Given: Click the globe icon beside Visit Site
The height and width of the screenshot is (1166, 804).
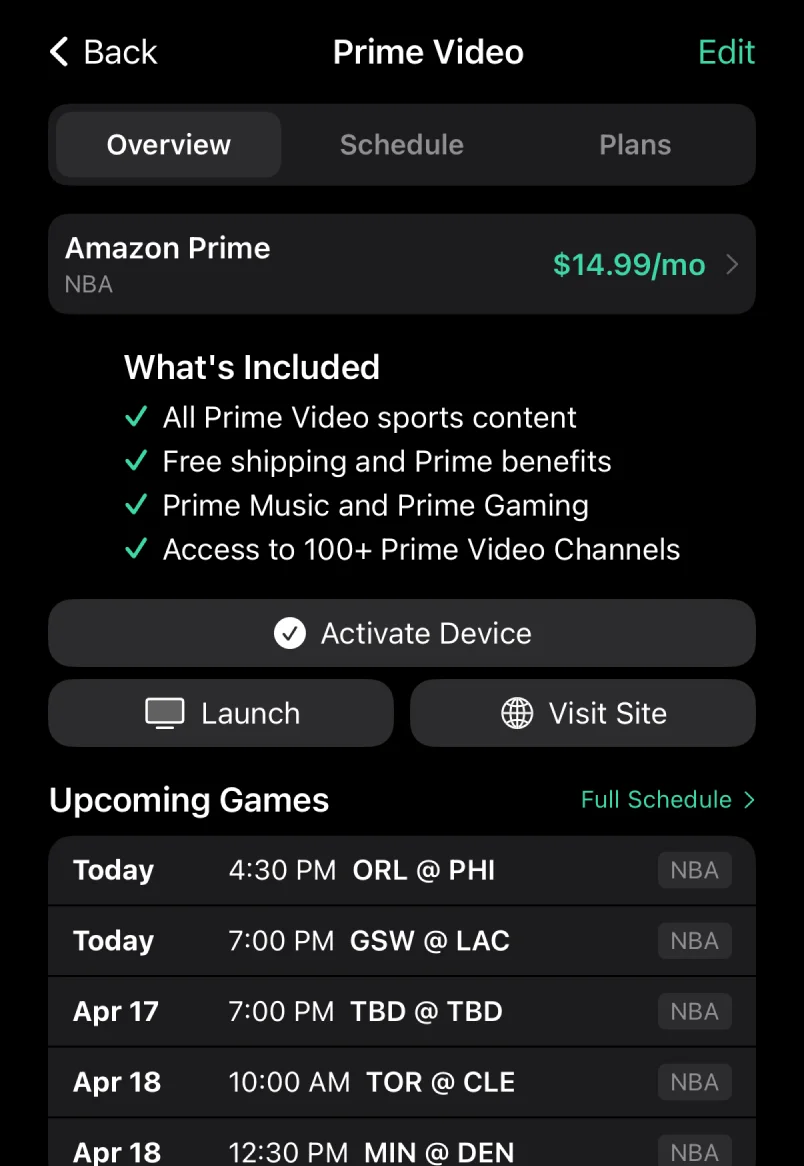Looking at the screenshot, I should pos(517,713).
